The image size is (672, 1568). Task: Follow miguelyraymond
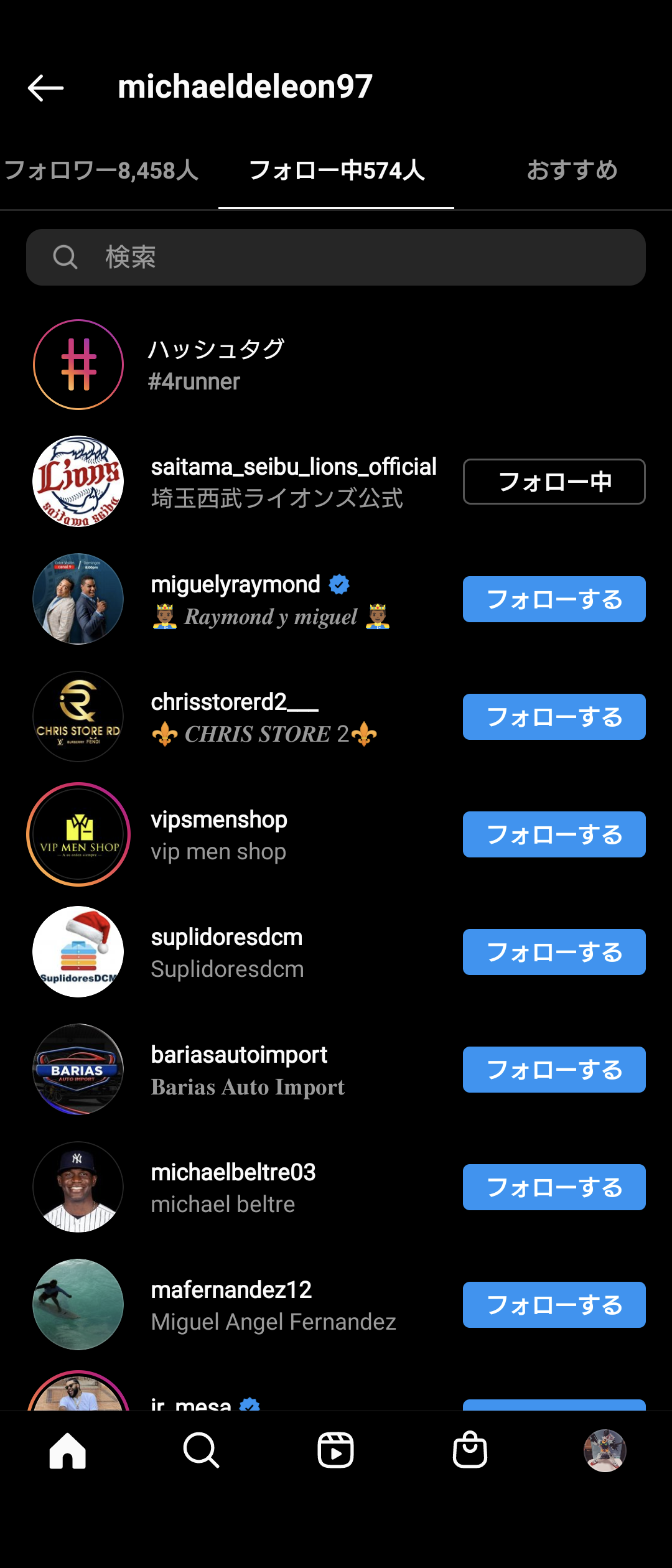click(x=554, y=599)
